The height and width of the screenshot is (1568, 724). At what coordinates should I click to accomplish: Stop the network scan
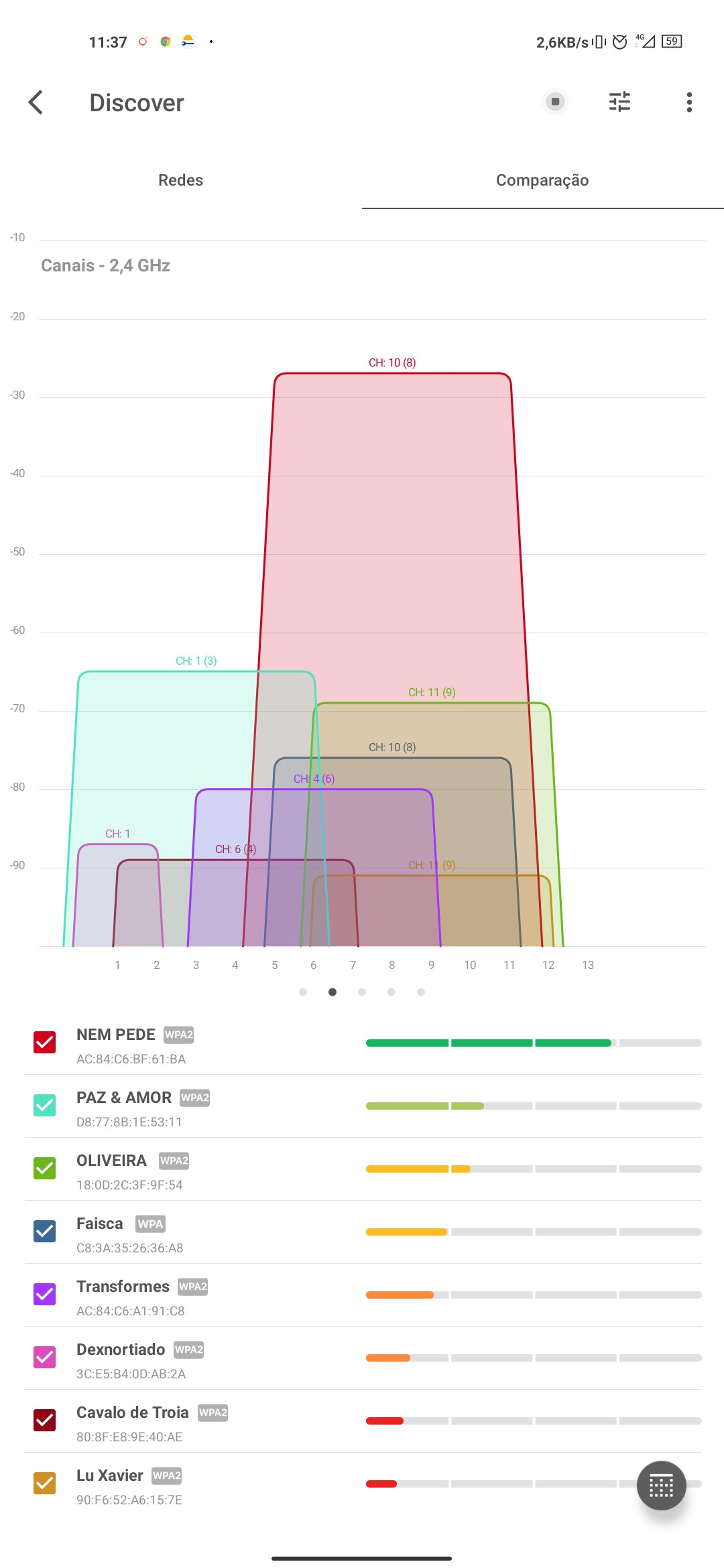click(555, 102)
